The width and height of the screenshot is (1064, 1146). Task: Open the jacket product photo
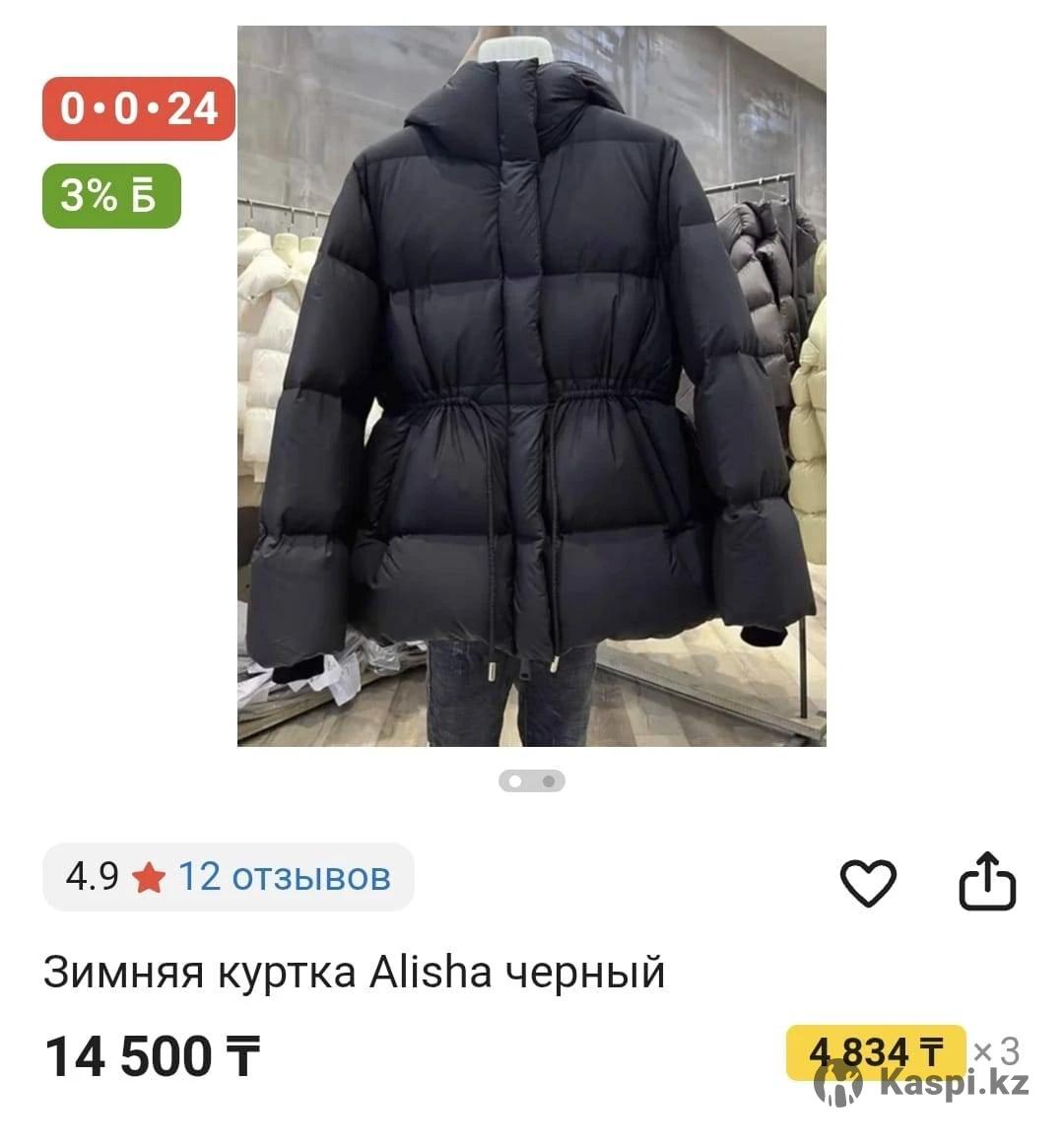pyautogui.click(x=531, y=386)
